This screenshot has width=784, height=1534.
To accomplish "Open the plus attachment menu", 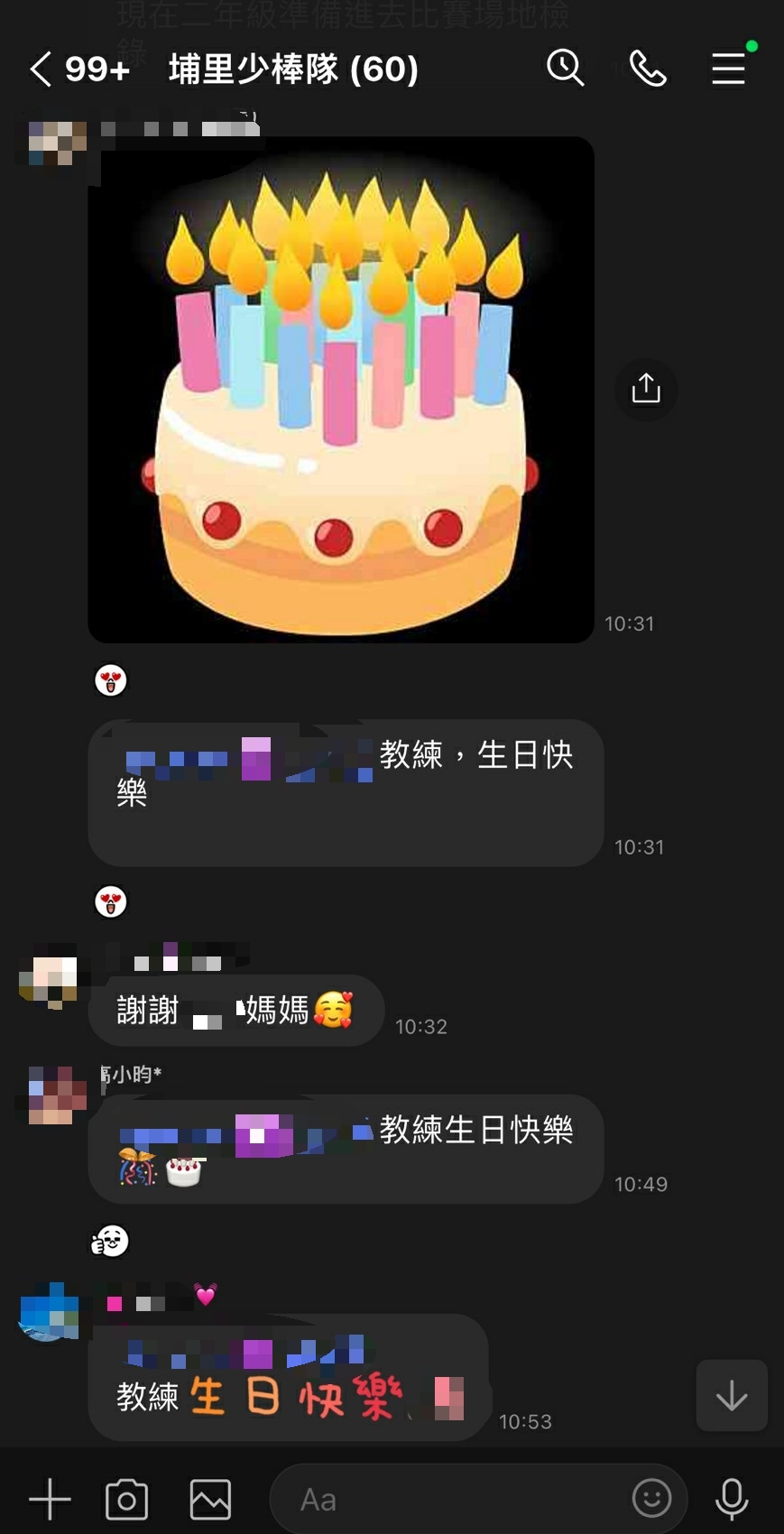I will [50, 1500].
